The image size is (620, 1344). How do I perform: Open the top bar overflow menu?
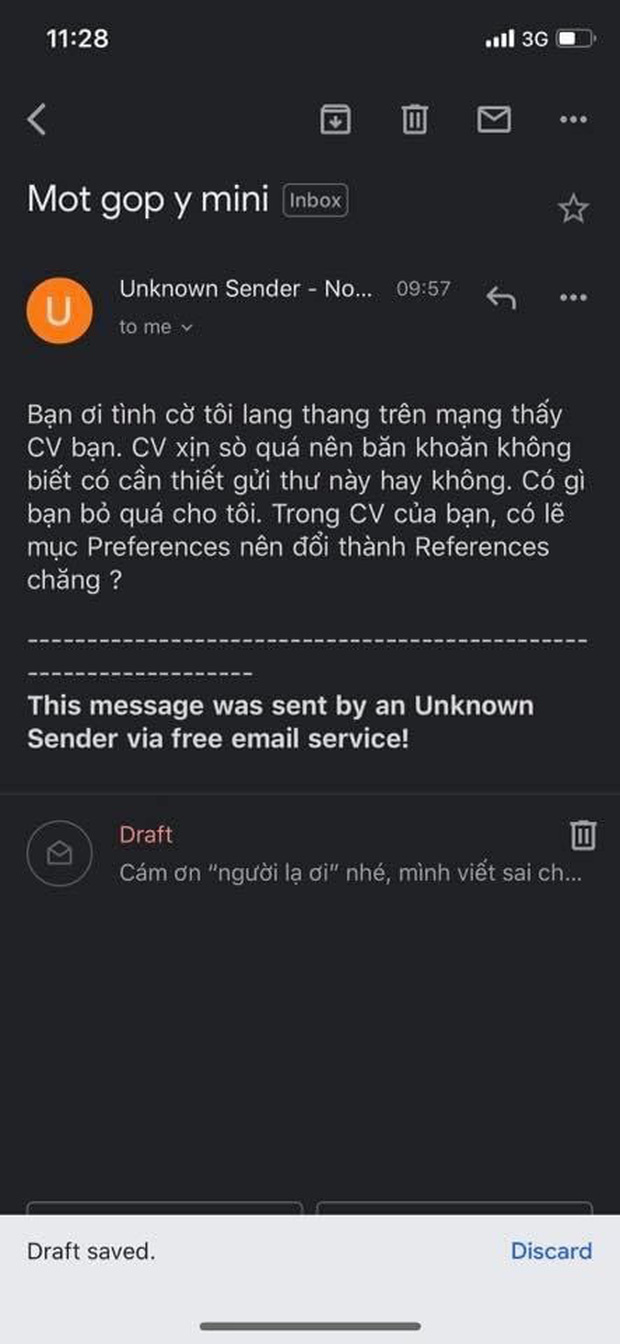pos(572,120)
